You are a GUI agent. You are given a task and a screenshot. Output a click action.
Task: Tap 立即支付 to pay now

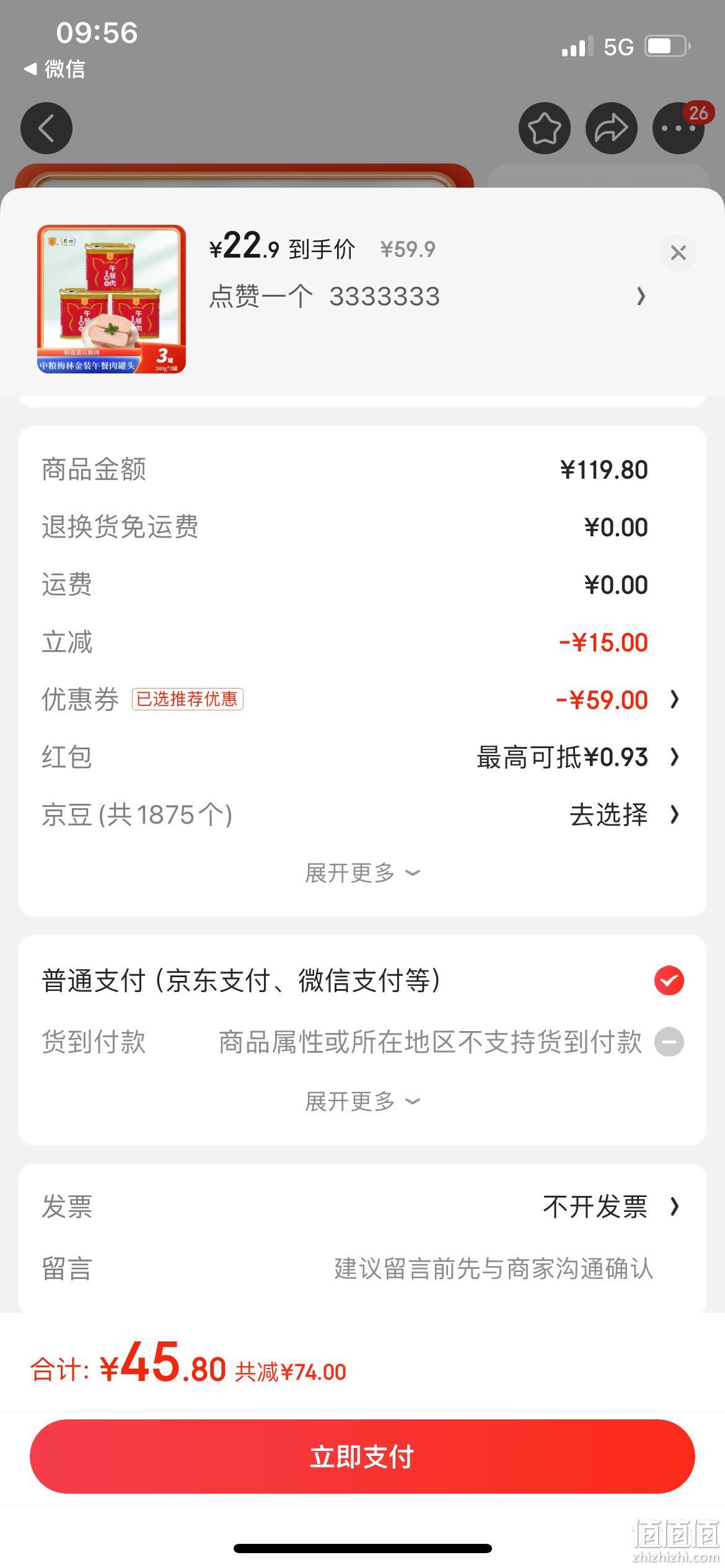362,1457
